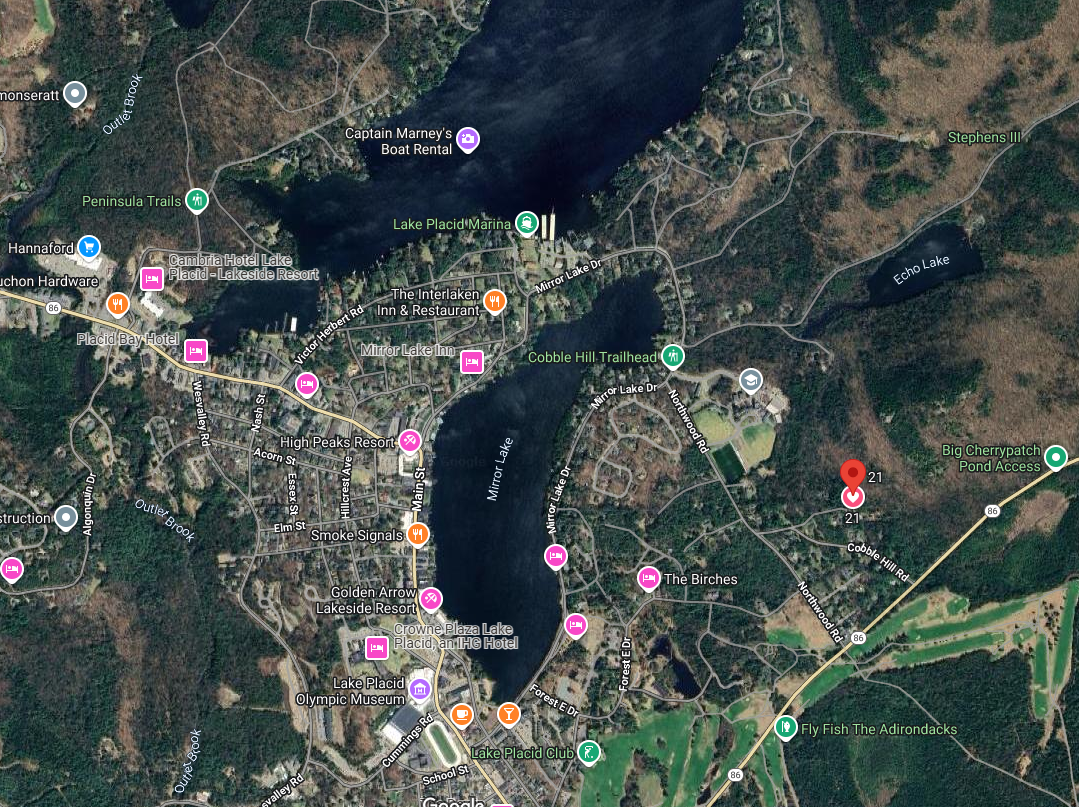
Task: Open Big Cherrypatch Pond Access marker
Action: (x=1055, y=458)
